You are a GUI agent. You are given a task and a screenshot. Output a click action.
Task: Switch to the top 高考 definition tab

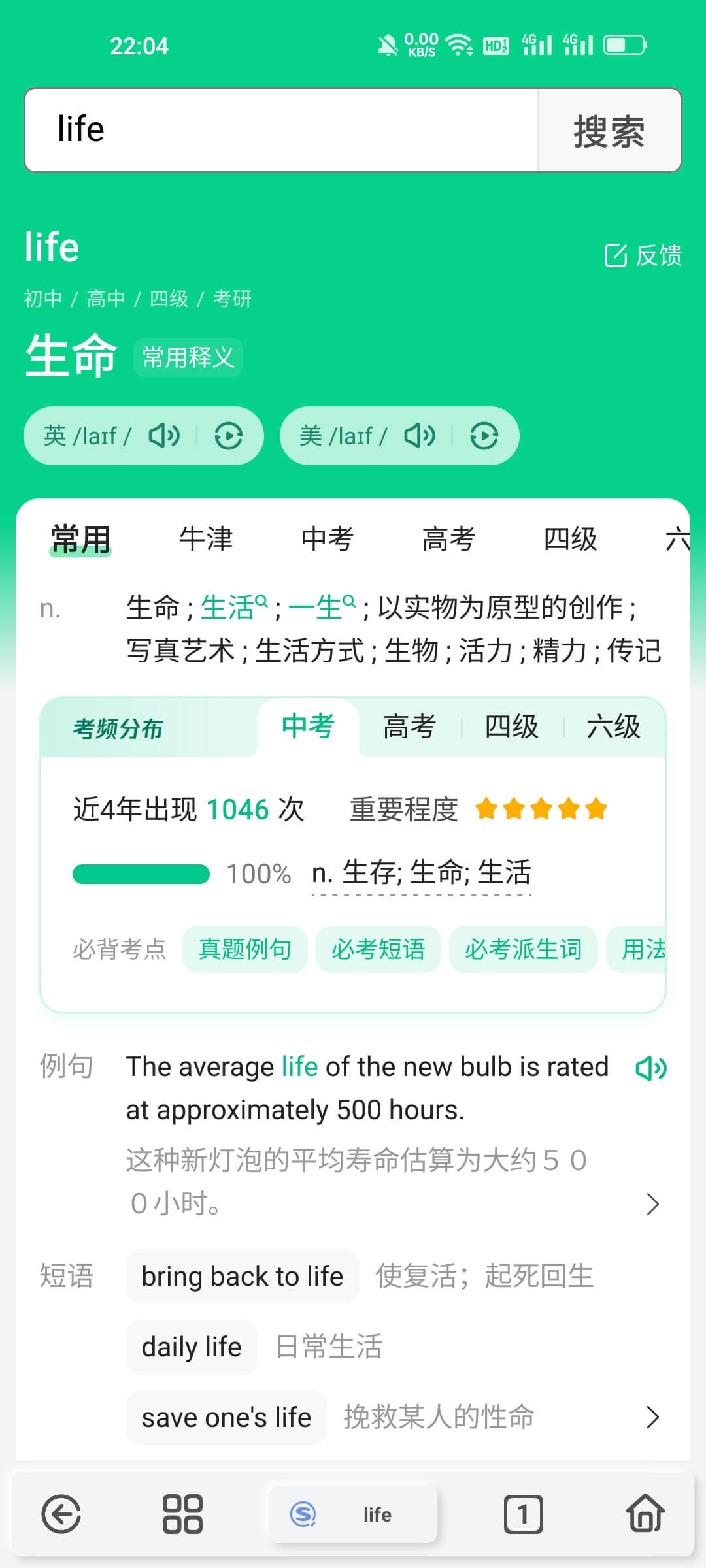(x=448, y=539)
